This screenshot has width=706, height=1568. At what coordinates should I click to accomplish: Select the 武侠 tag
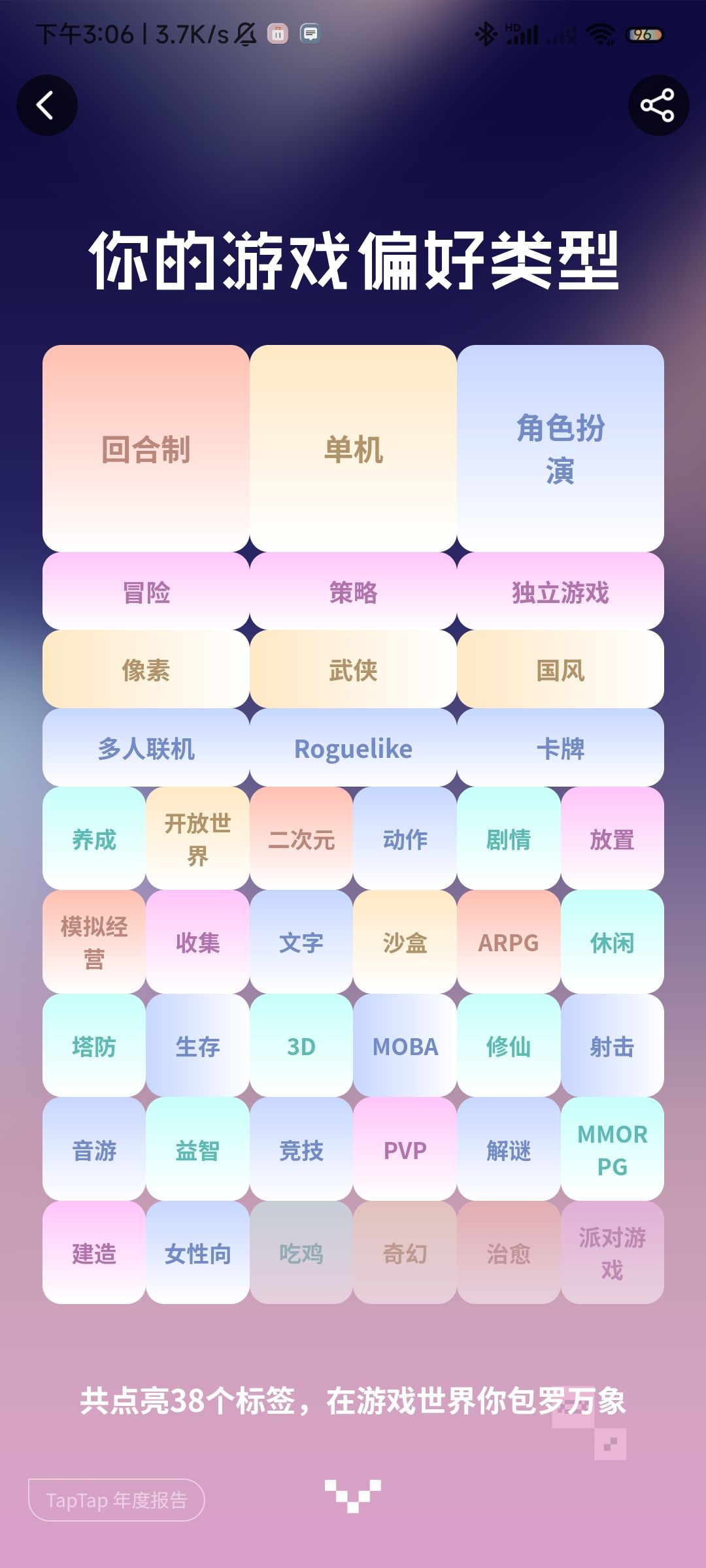(353, 669)
